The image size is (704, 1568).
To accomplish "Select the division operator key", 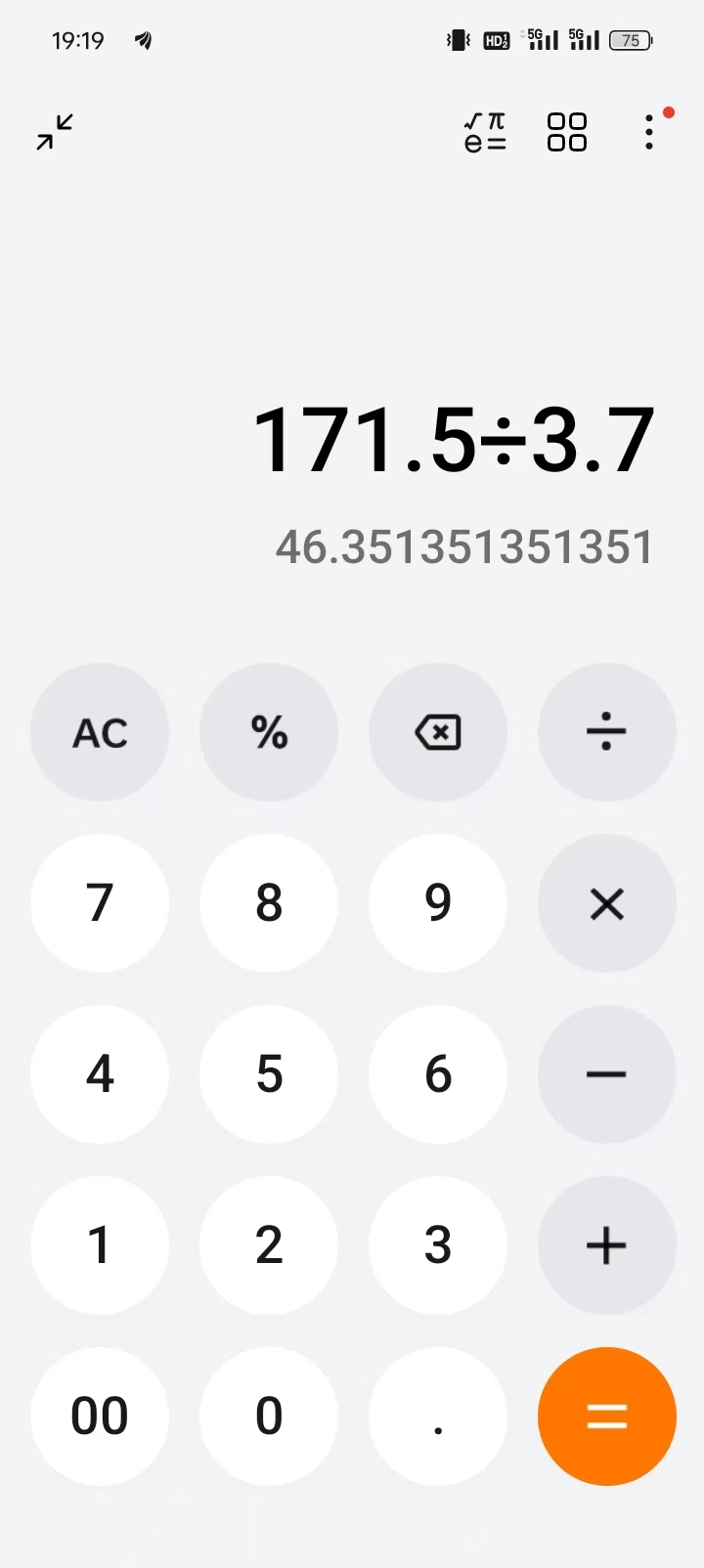I will (607, 732).
